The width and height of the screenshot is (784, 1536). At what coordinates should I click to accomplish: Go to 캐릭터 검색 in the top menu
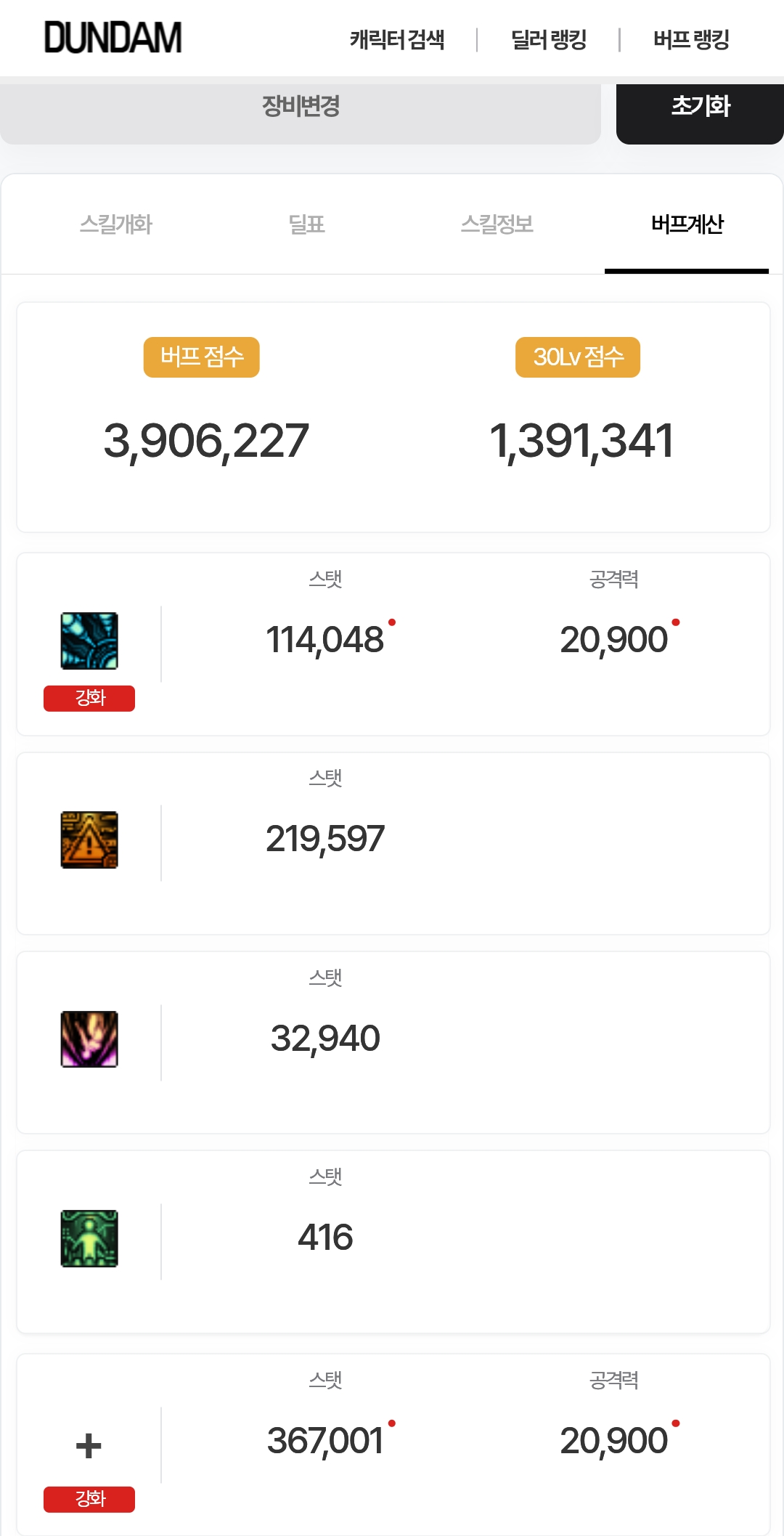[x=397, y=39]
